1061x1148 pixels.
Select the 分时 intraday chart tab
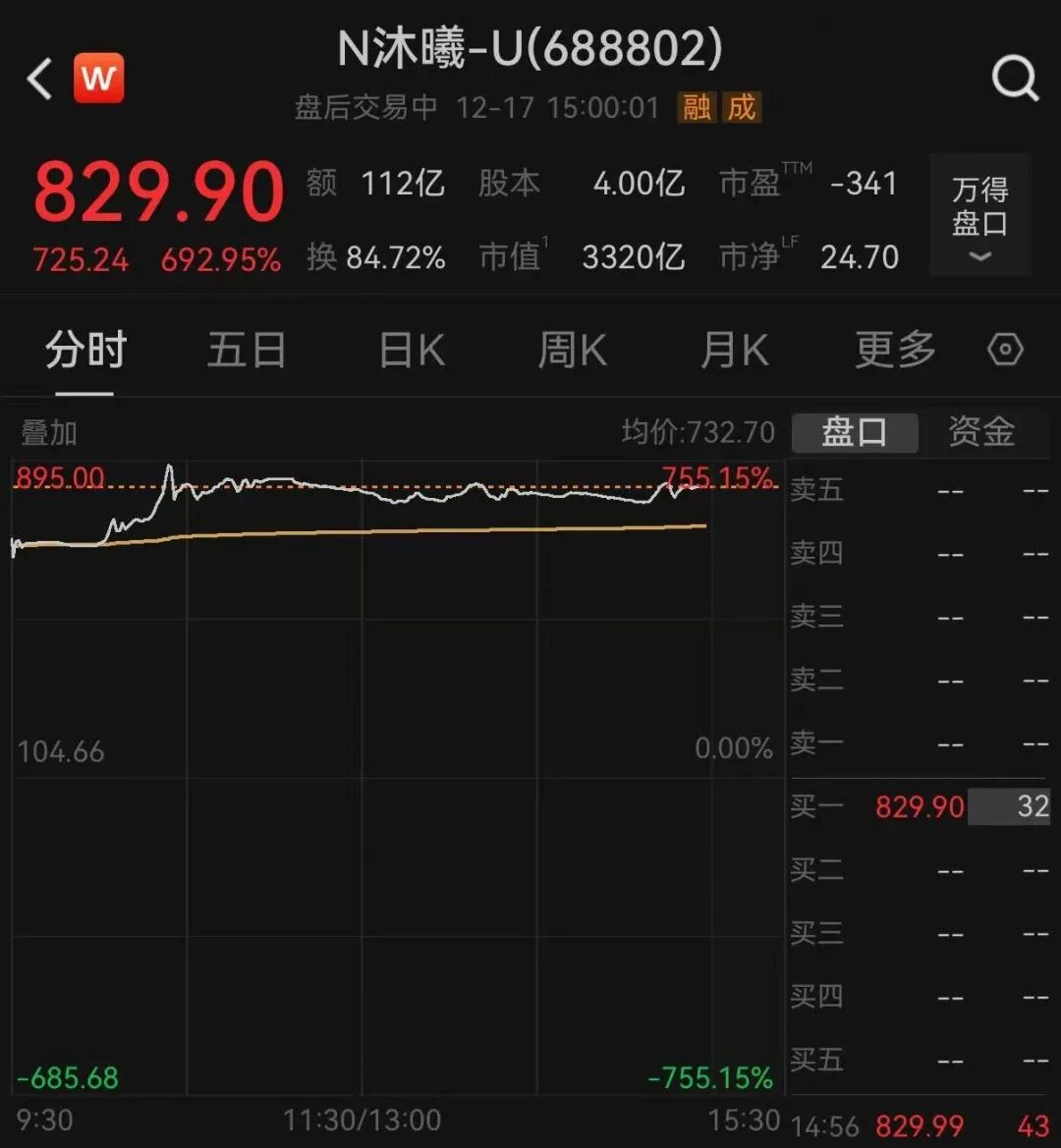[85, 351]
